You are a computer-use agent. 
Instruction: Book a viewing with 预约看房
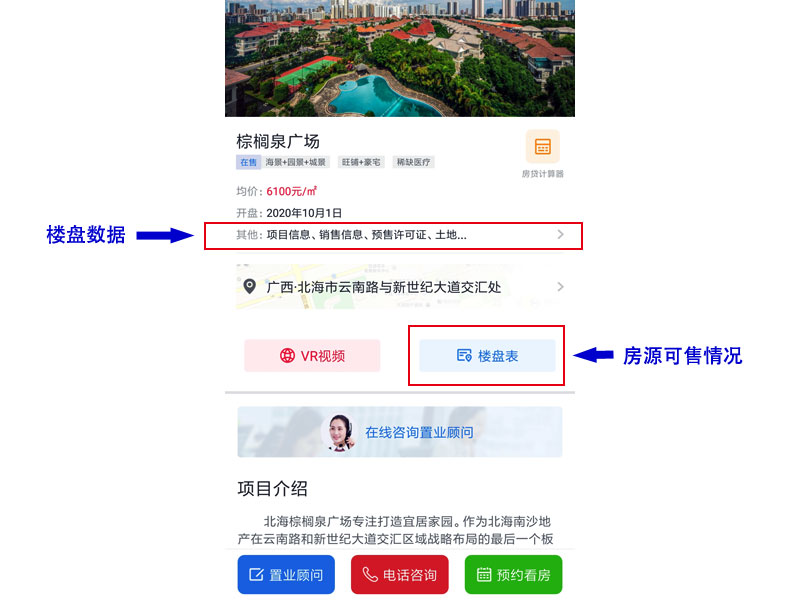[x=513, y=575]
